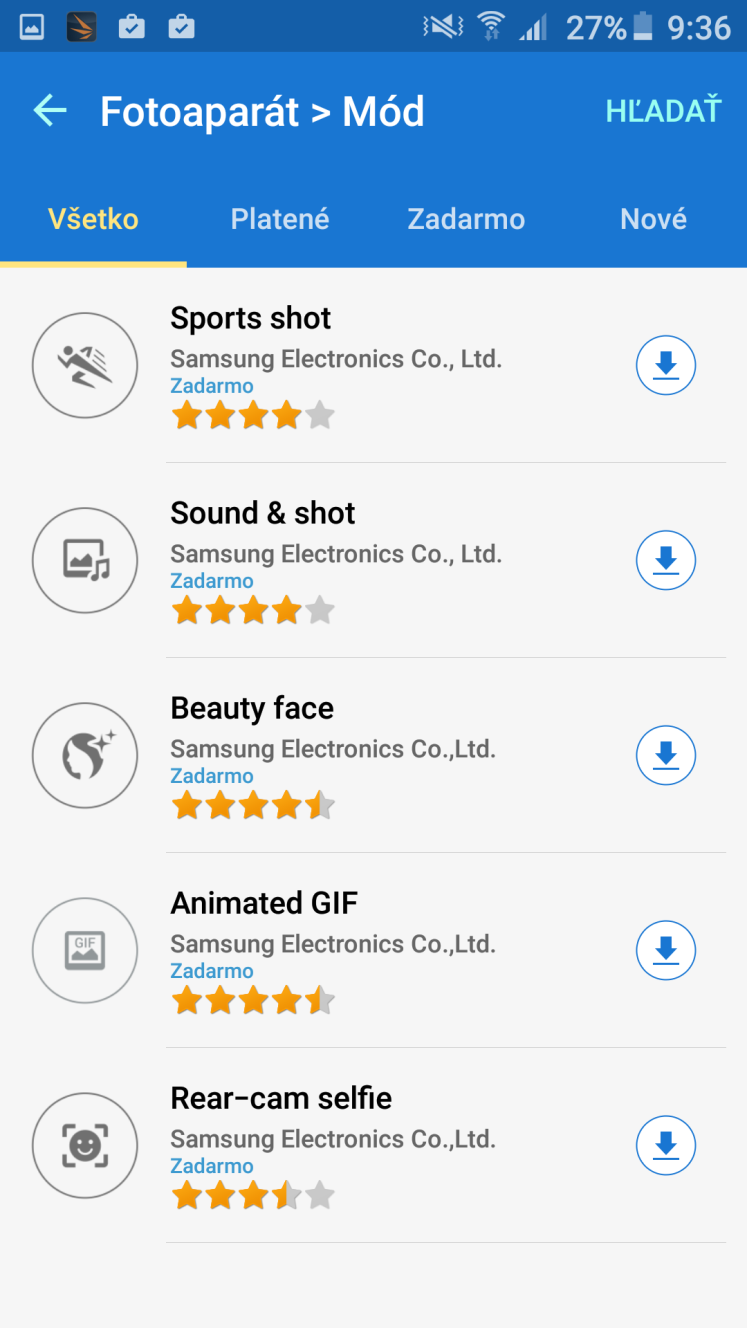The height and width of the screenshot is (1328, 747).
Task: Switch to the Zadarmo tab
Action: pyautogui.click(x=466, y=219)
